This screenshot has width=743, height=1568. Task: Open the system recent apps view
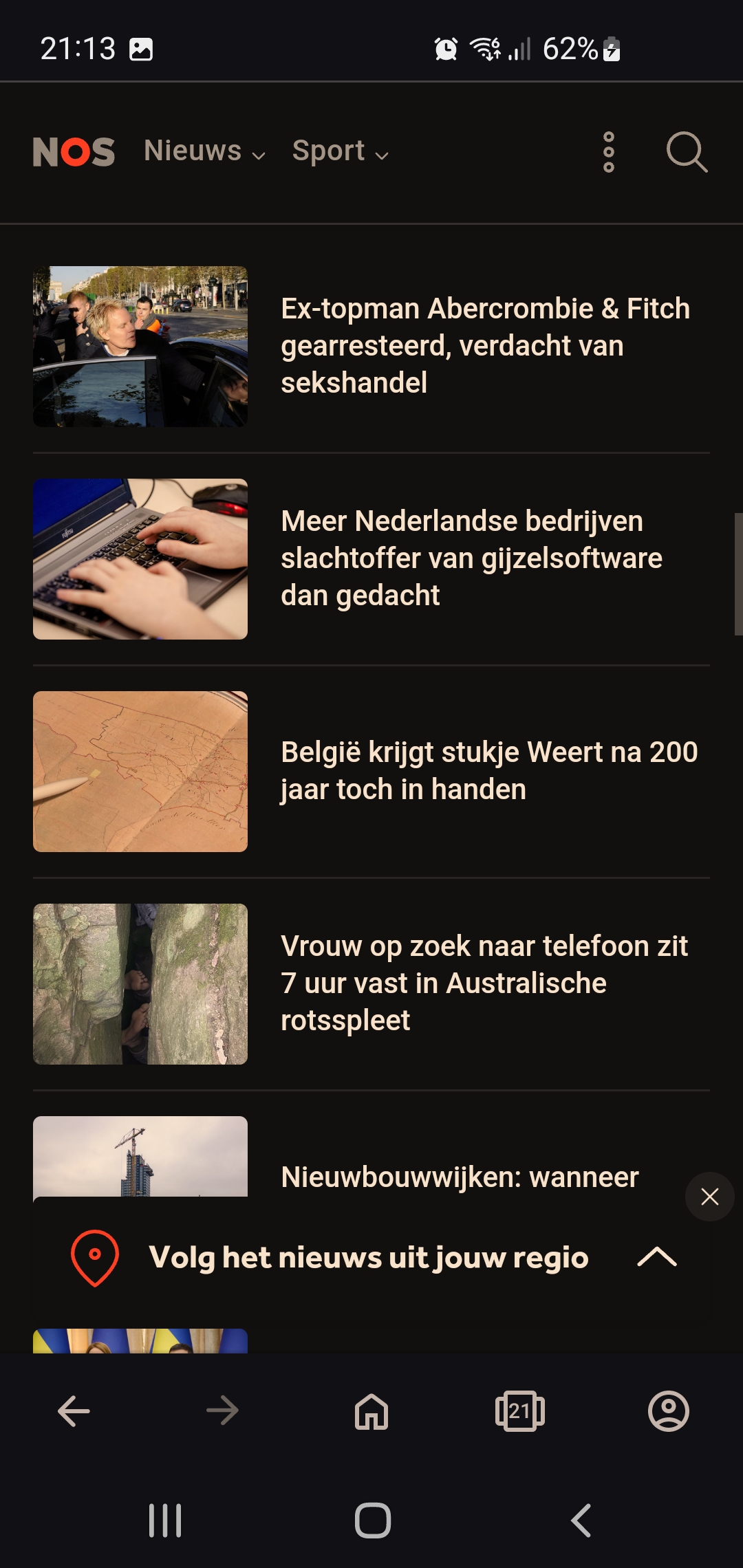tap(165, 1520)
